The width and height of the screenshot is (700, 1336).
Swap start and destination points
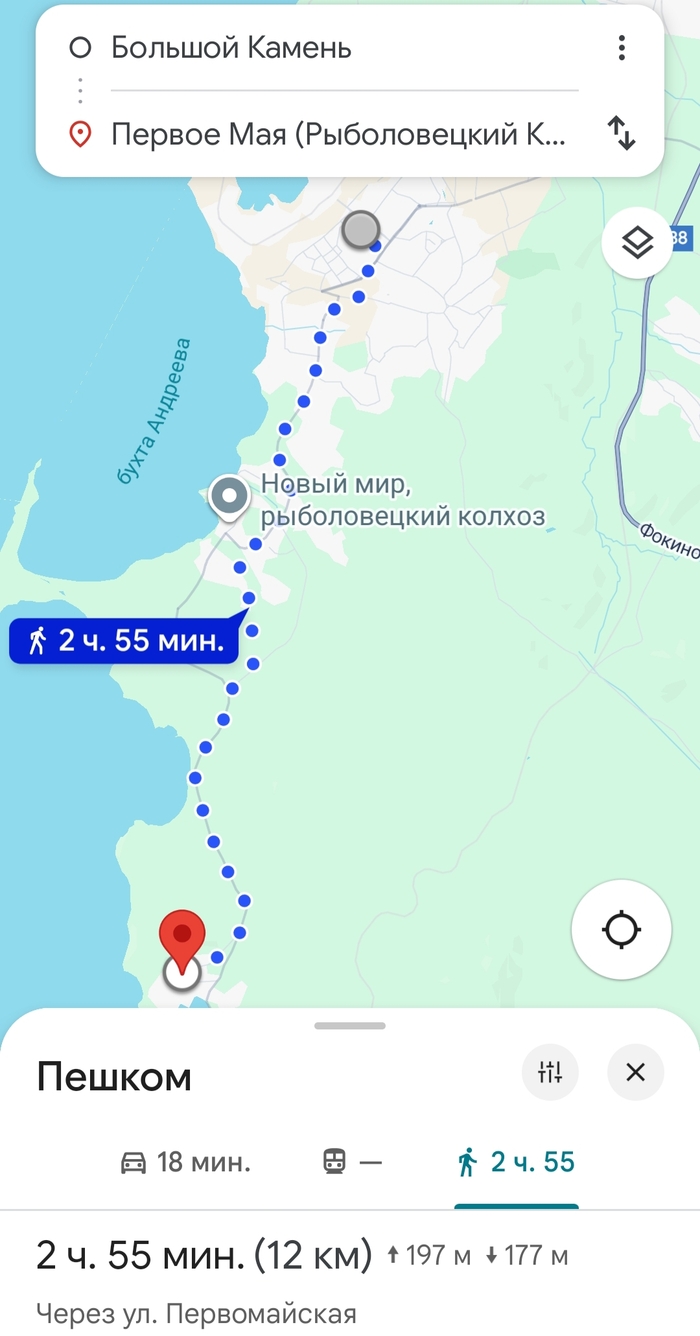(x=622, y=133)
